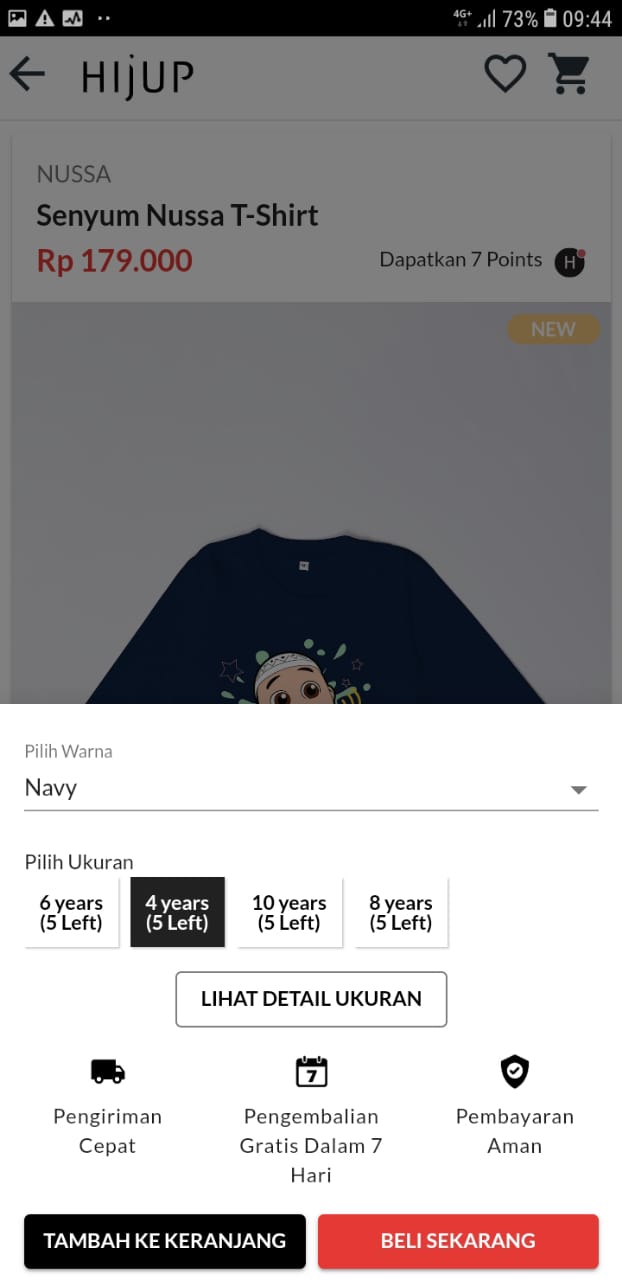The width and height of the screenshot is (622, 1280).
Task: Choose the 4 years size option
Action: tap(177, 913)
